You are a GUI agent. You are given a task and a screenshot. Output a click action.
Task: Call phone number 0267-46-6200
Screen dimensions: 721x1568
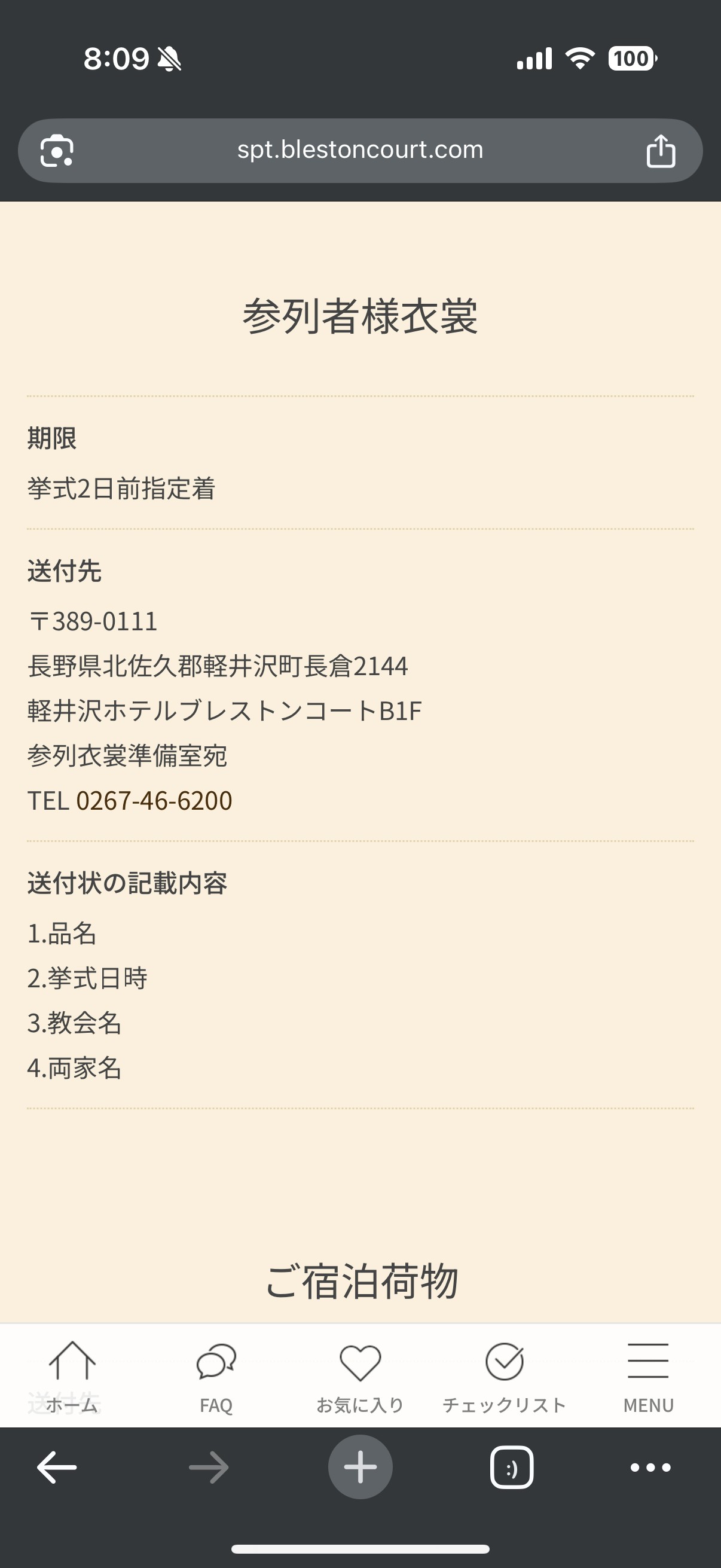[154, 800]
